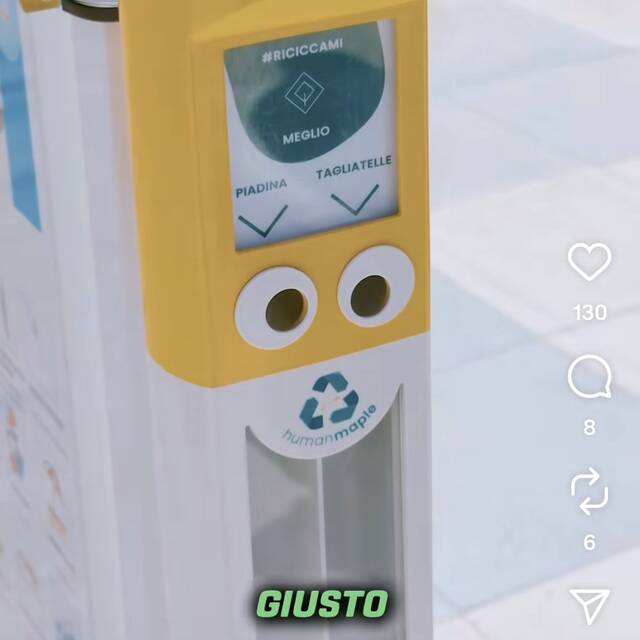Open the comments on this video
Image resolution: width=640 pixels, height=640 pixels.
pos(589,379)
